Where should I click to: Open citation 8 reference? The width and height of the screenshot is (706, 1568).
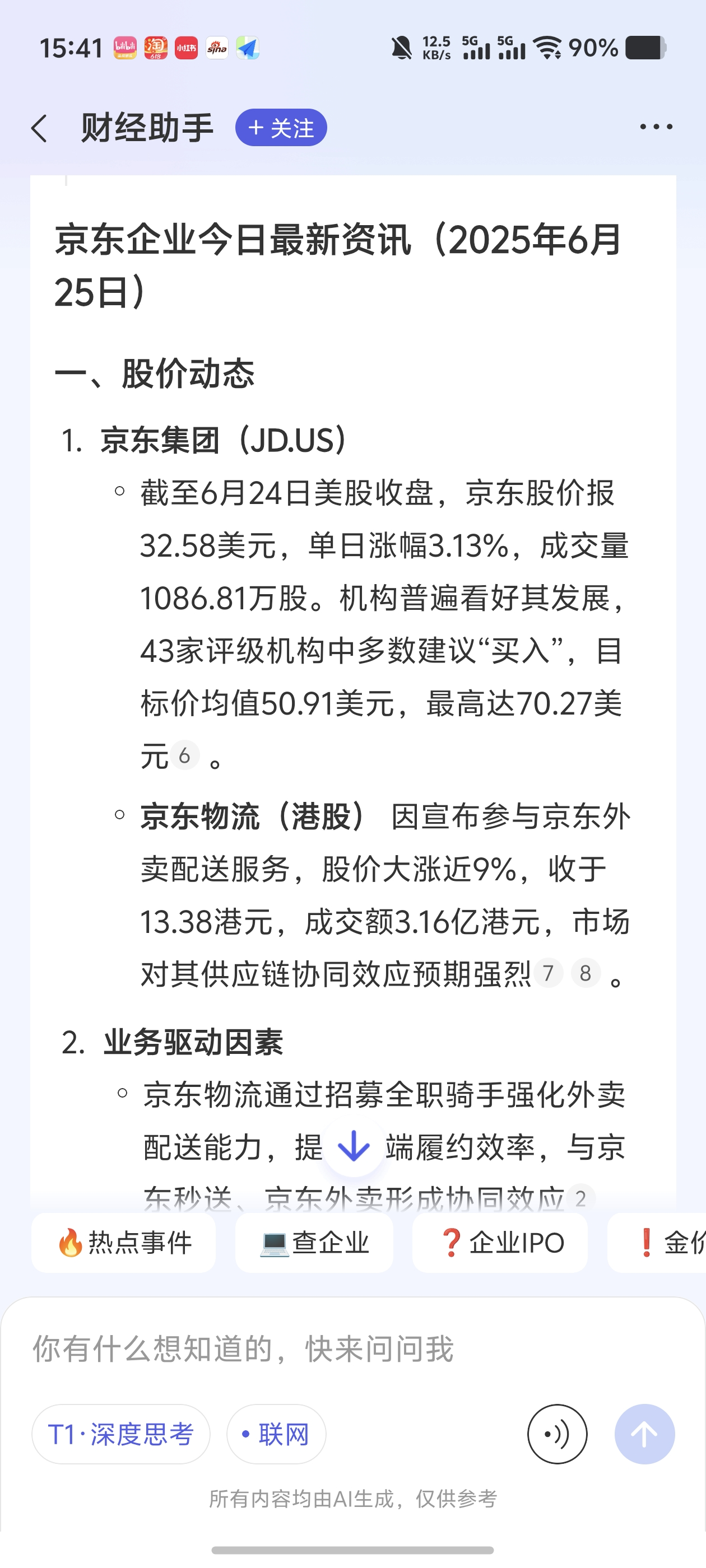(586, 973)
